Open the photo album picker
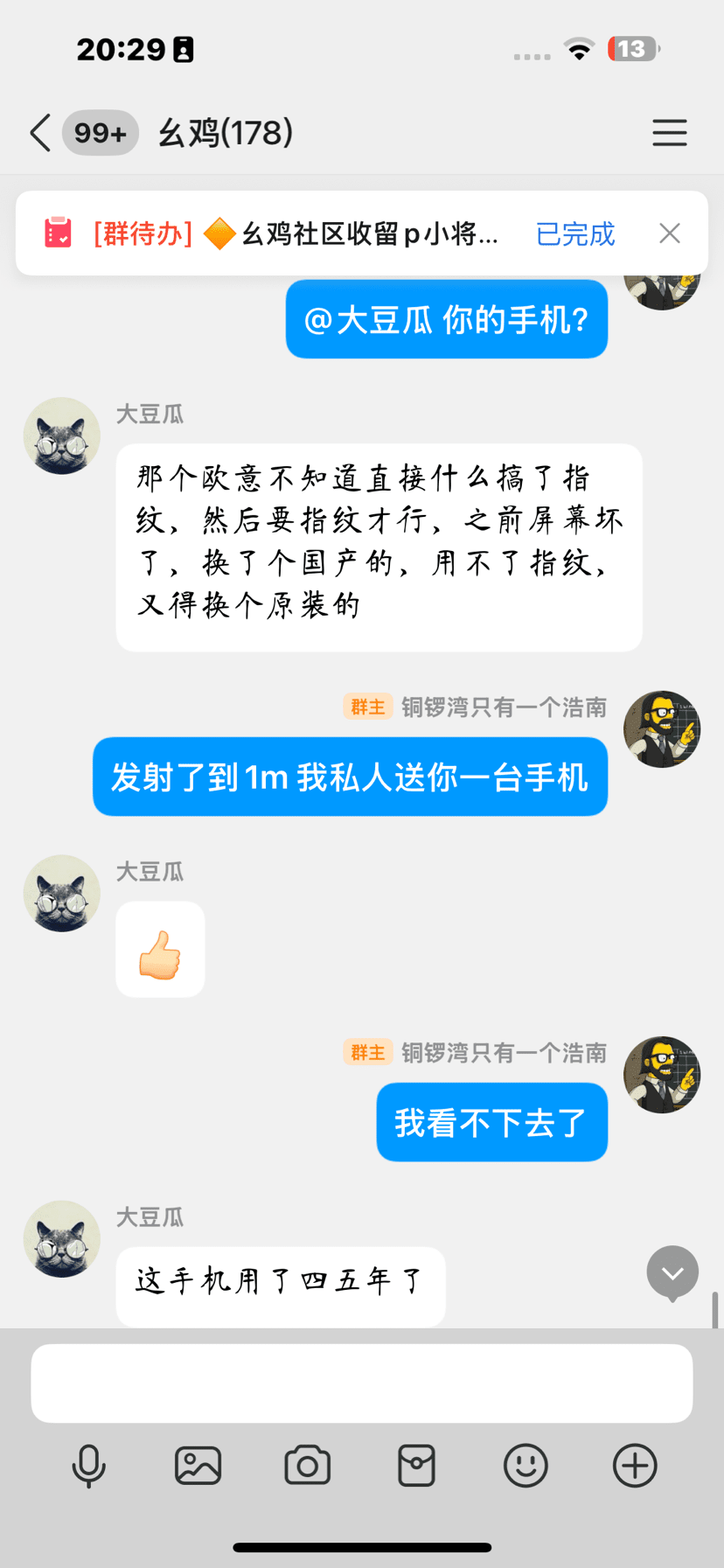 click(198, 1466)
